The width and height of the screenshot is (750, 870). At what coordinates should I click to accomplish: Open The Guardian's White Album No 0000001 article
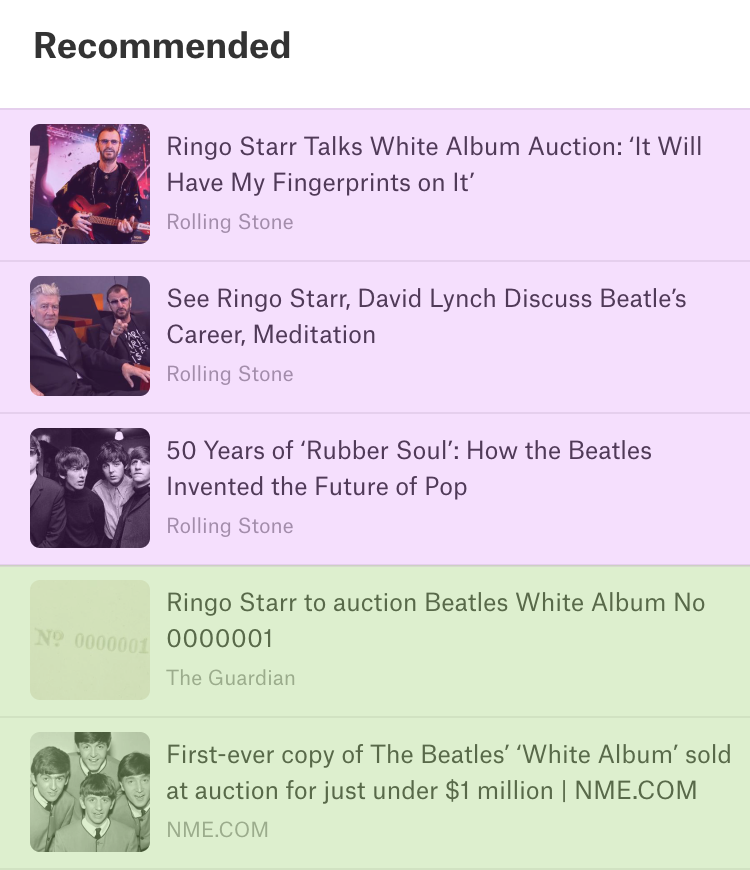pos(435,621)
